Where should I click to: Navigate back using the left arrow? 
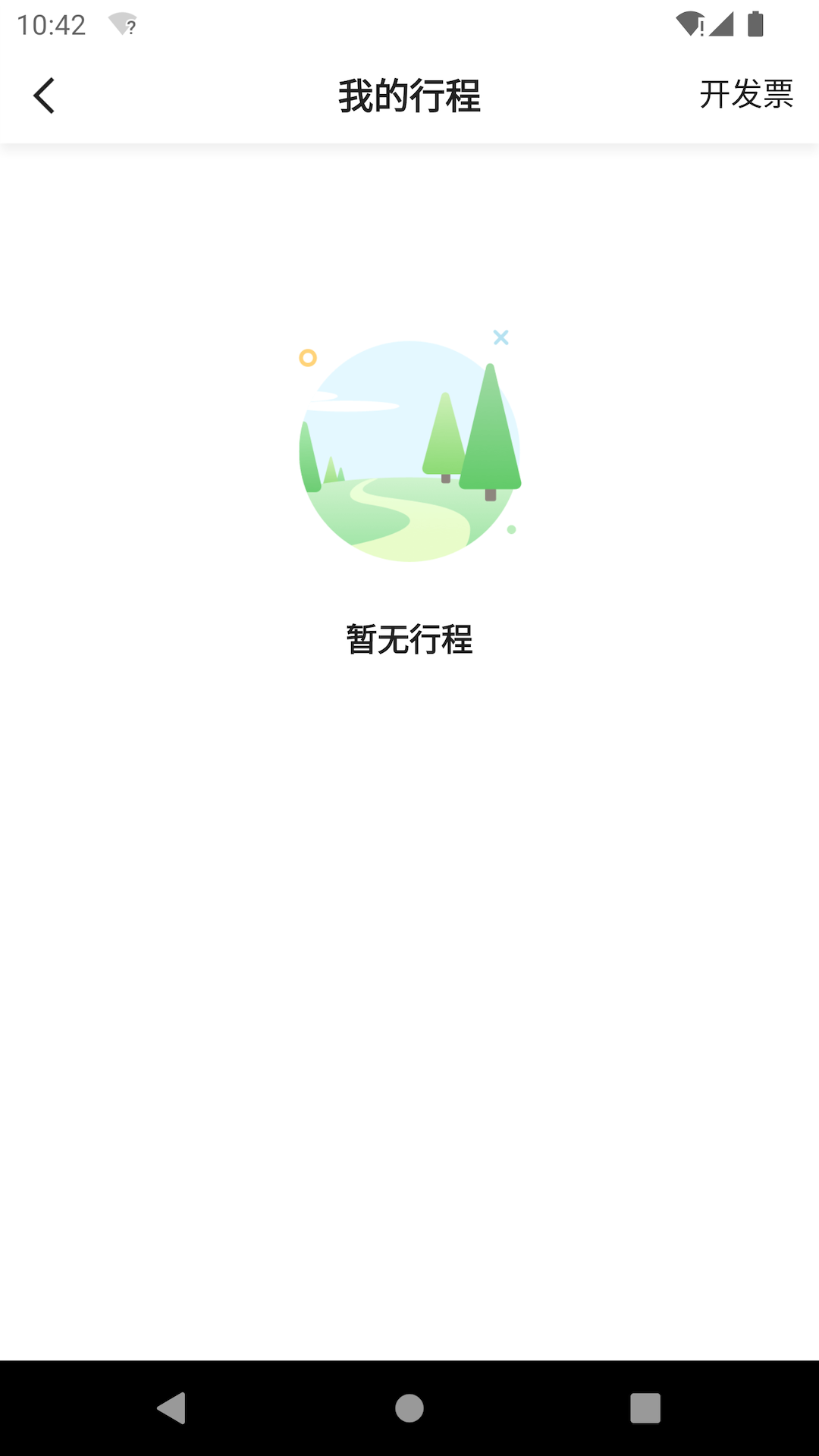point(43,95)
